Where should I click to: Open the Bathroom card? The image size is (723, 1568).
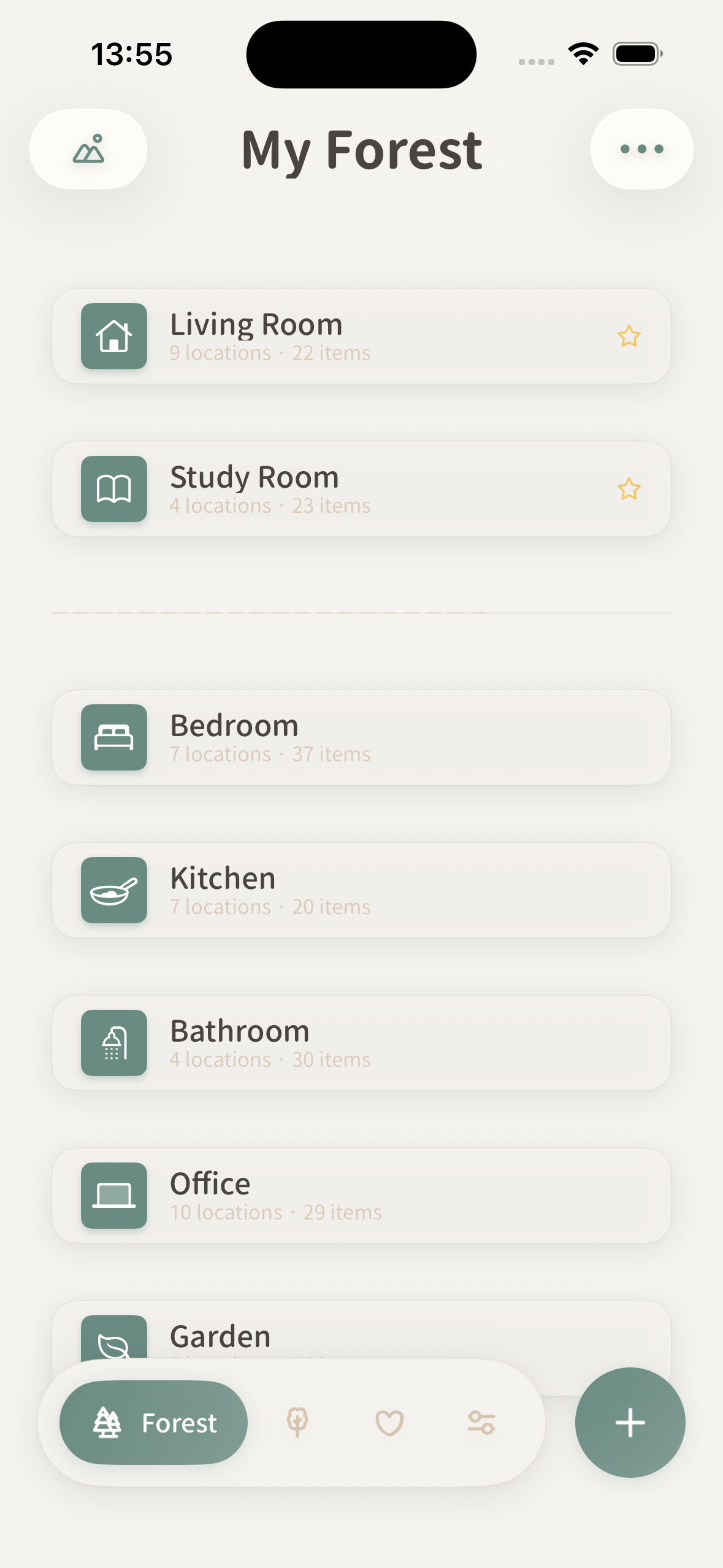point(361,1043)
